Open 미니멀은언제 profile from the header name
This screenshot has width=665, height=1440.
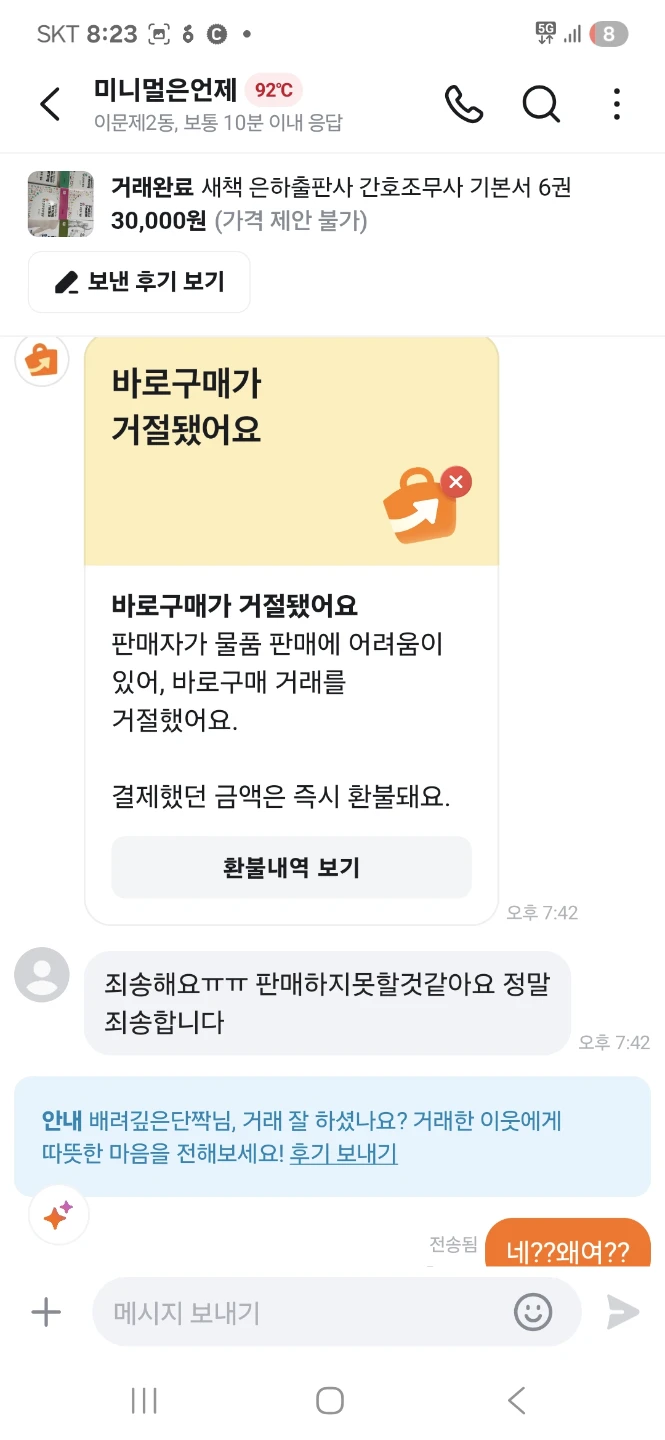[x=166, y=90]
